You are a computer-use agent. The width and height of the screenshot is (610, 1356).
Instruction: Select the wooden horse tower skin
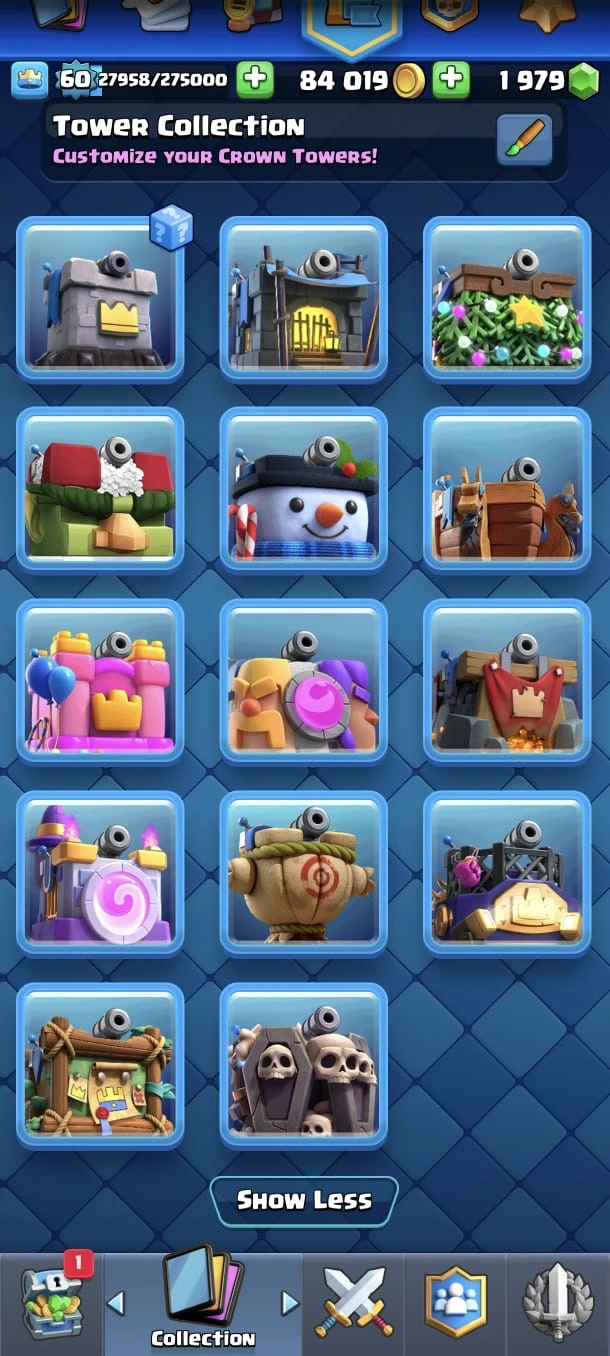(506, 490)
